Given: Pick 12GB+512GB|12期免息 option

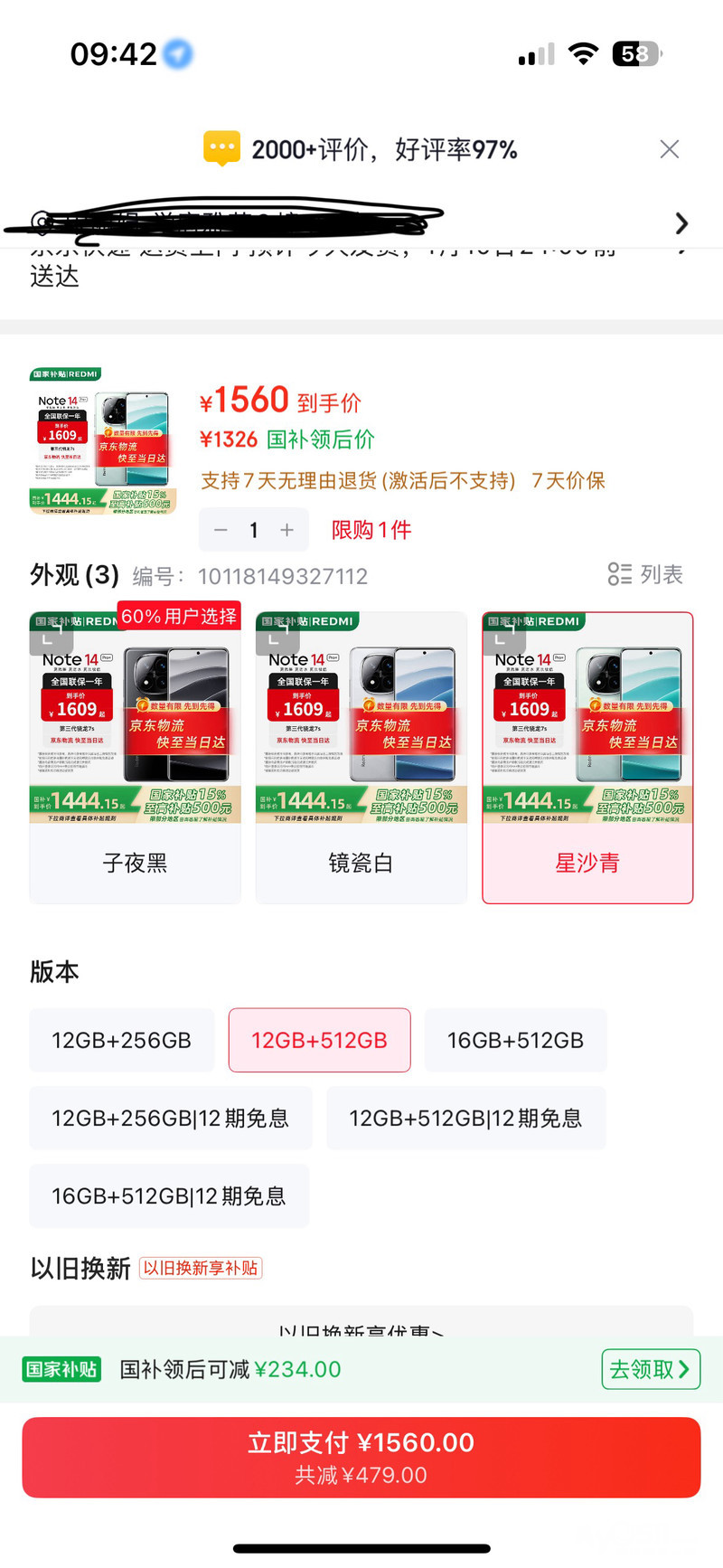Looking at the screenshot, I should [465, 1119].
